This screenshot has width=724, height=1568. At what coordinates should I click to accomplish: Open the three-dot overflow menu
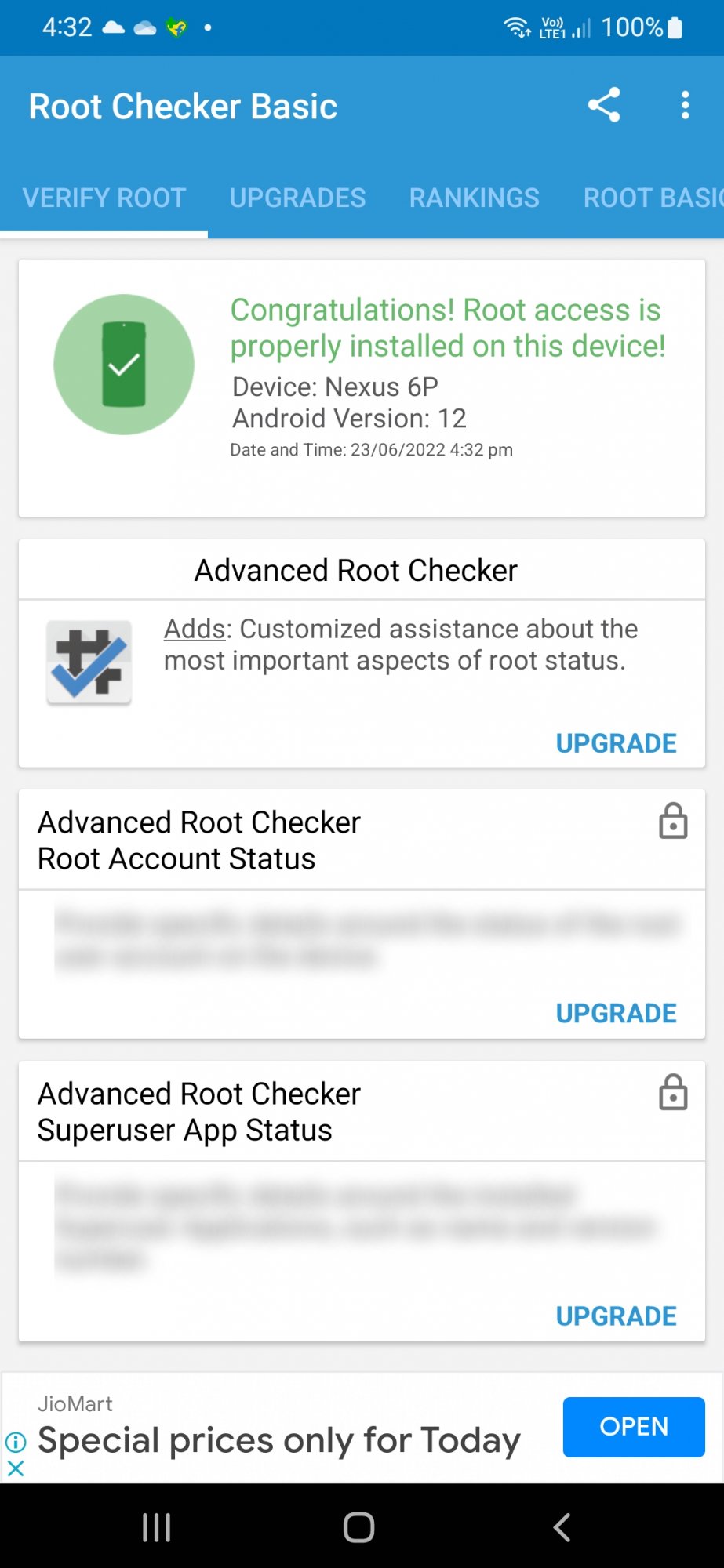tap(685, 105)
